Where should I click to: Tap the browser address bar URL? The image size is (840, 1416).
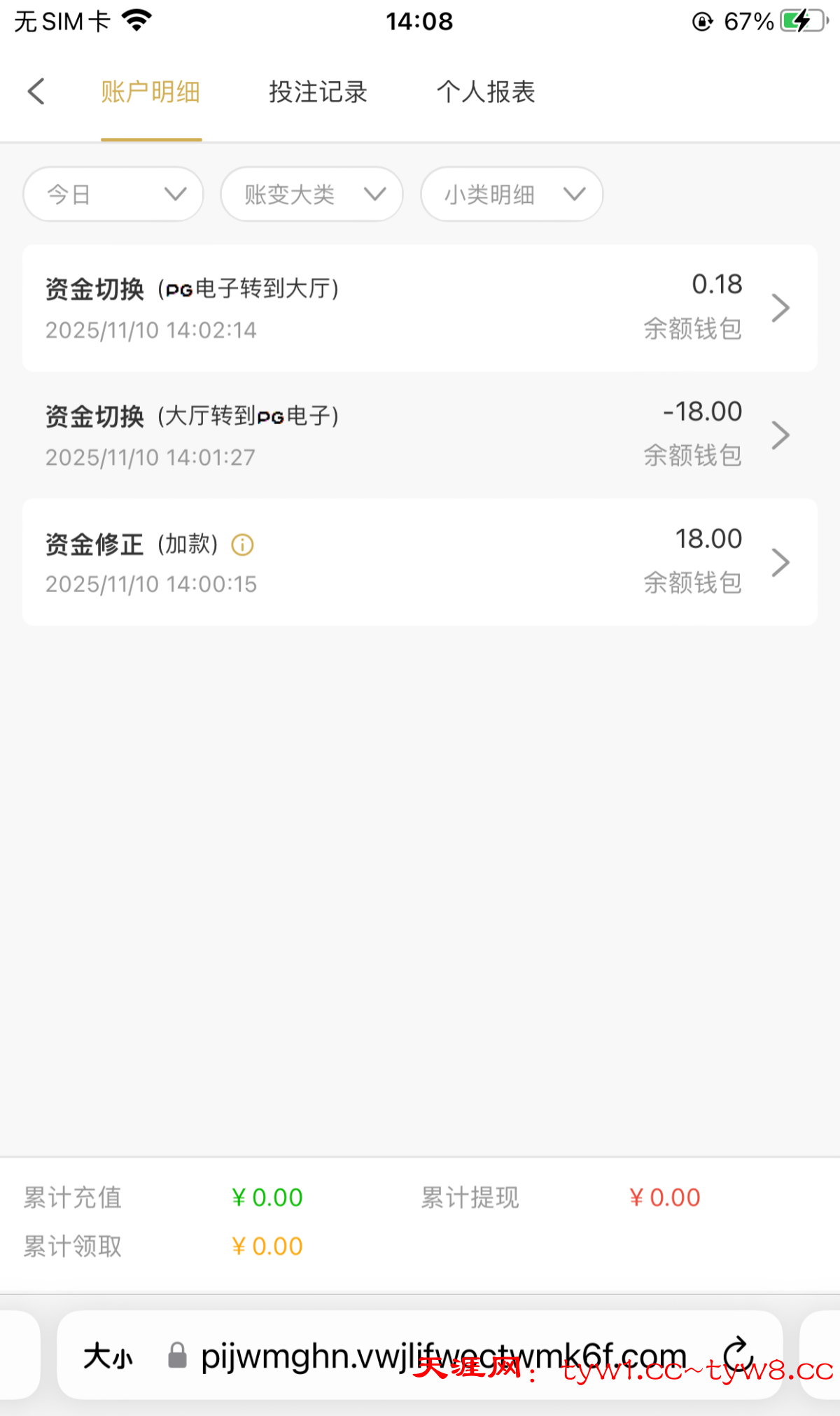[442, 1356]
